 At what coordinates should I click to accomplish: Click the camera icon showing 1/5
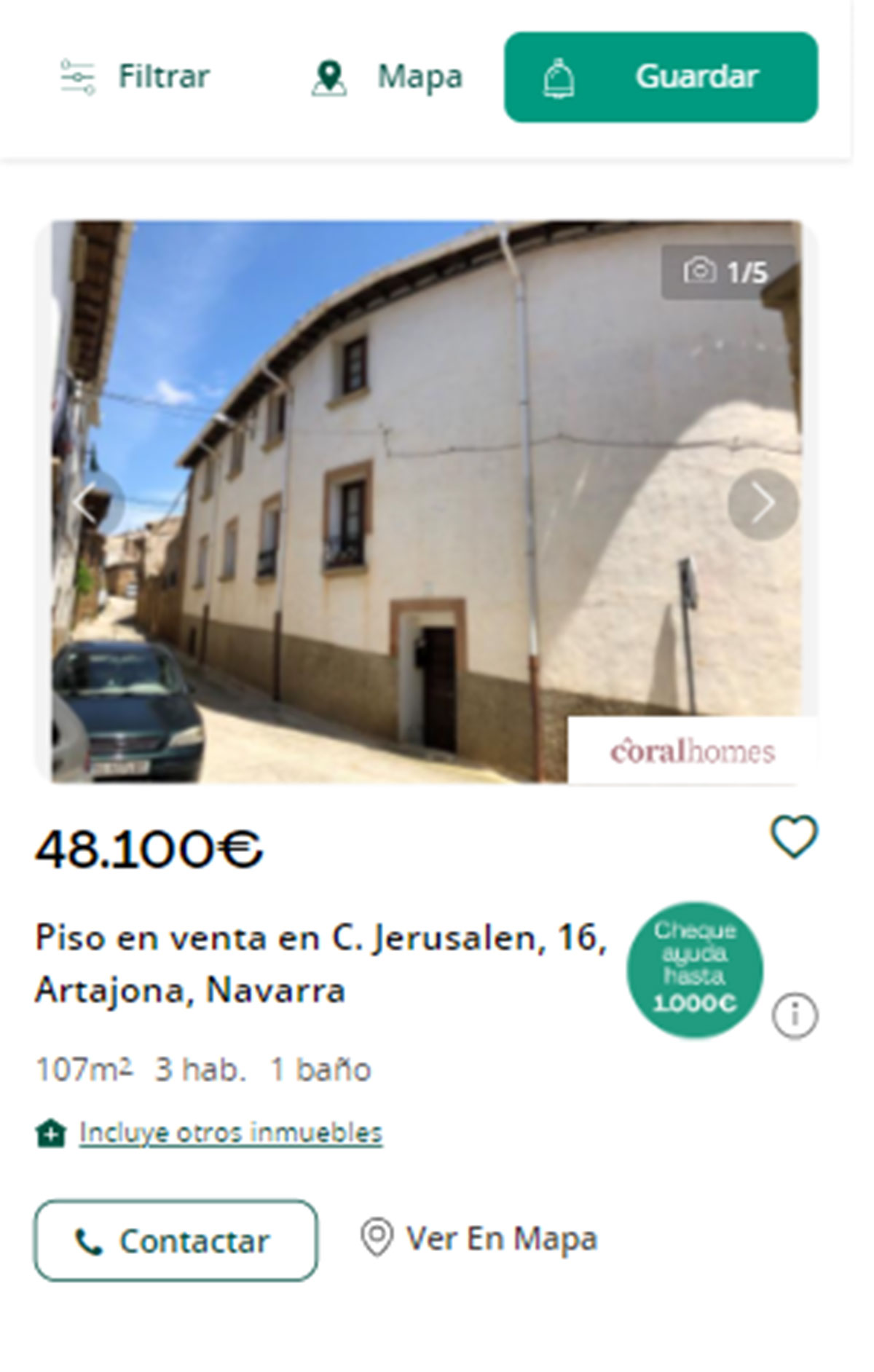click(x=701, y=269)
